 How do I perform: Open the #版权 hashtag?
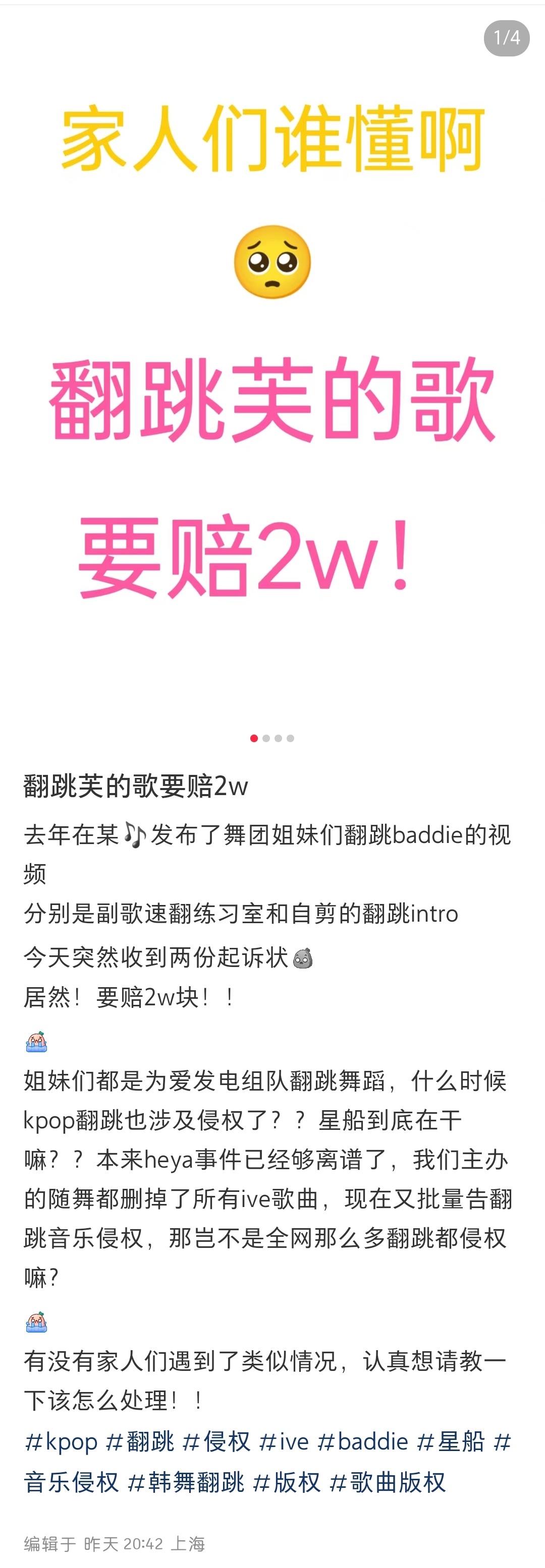point(287,1483)
